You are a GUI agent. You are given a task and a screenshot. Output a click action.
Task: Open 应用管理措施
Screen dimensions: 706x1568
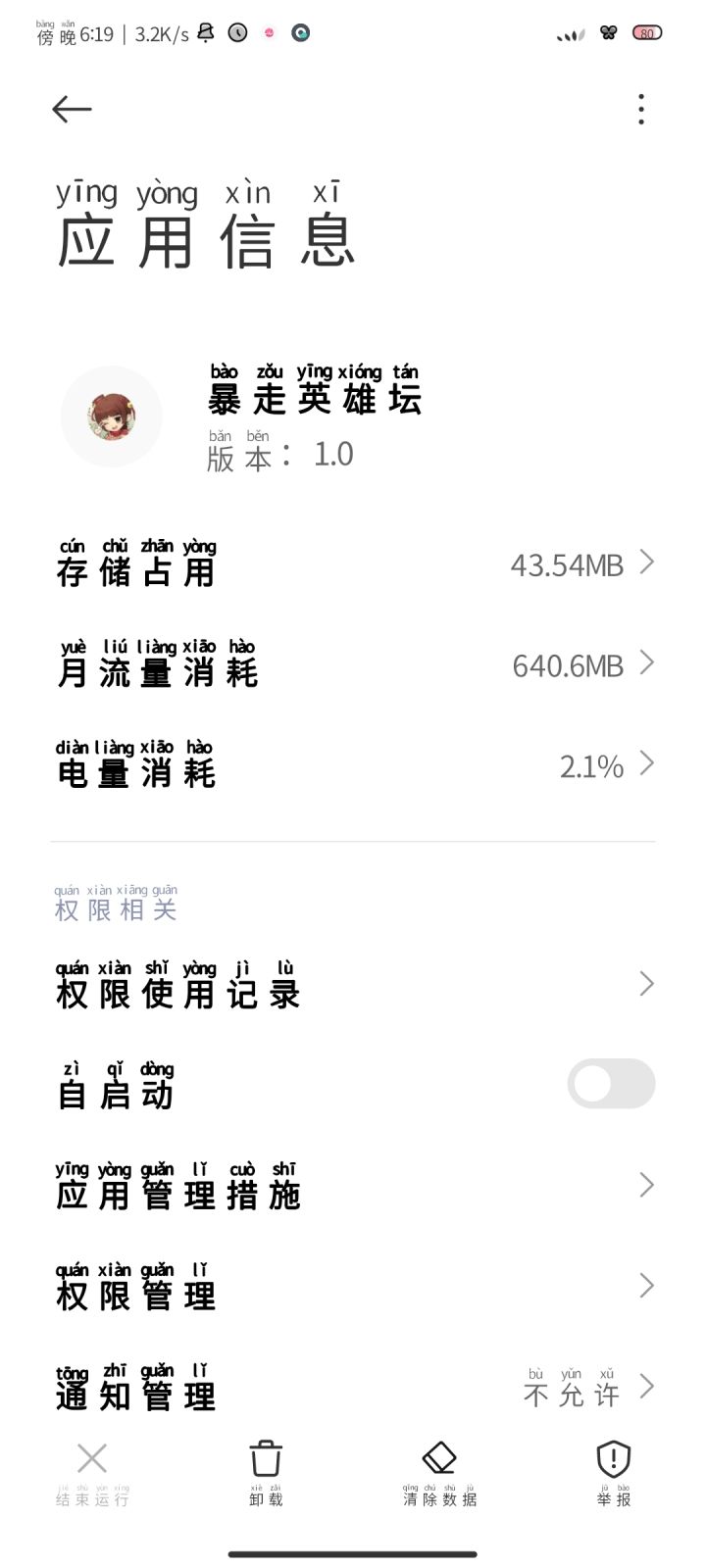353,1187
